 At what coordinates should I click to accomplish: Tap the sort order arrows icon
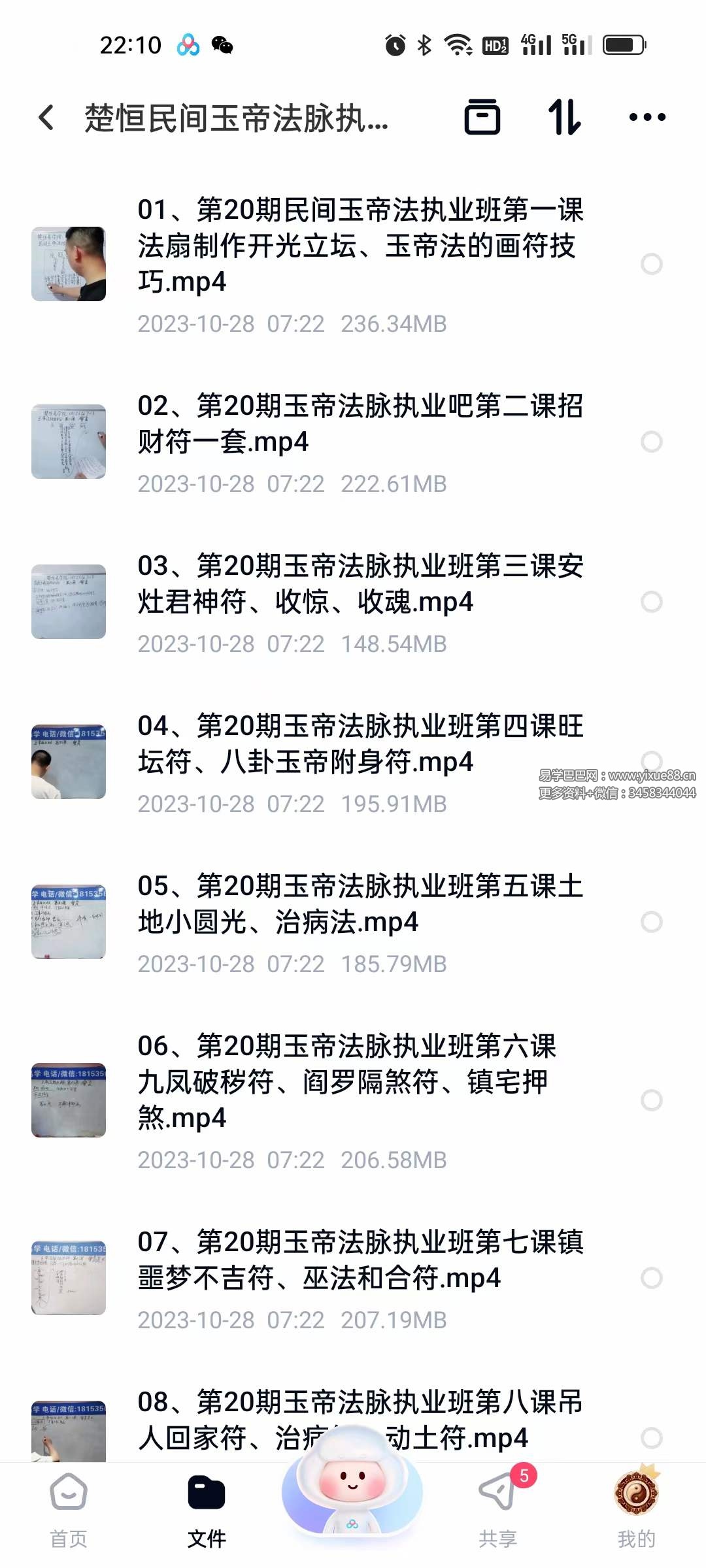(565, 118)
